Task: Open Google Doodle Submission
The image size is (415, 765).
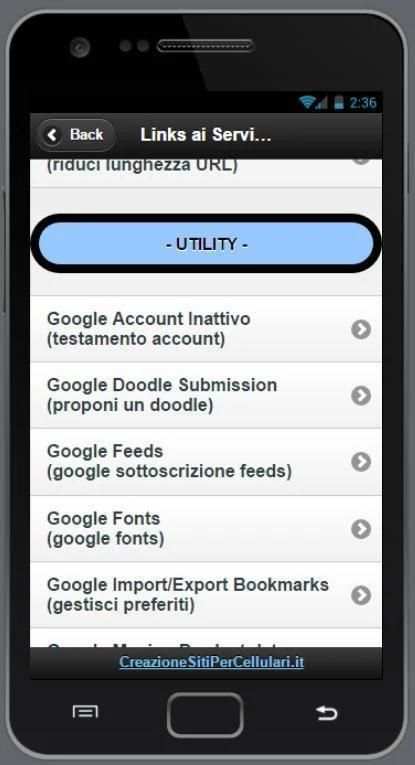Action: [x=206, y=395]
